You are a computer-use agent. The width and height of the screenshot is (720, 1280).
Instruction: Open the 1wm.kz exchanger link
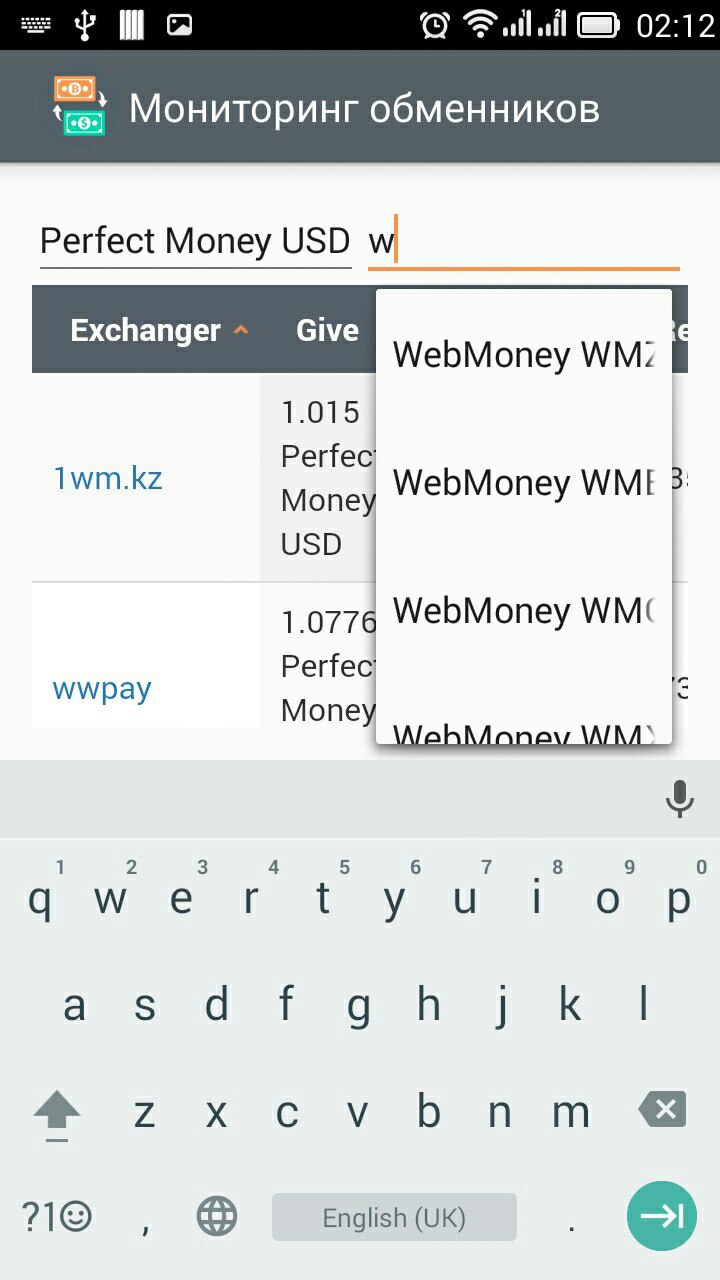click(106, 478)
